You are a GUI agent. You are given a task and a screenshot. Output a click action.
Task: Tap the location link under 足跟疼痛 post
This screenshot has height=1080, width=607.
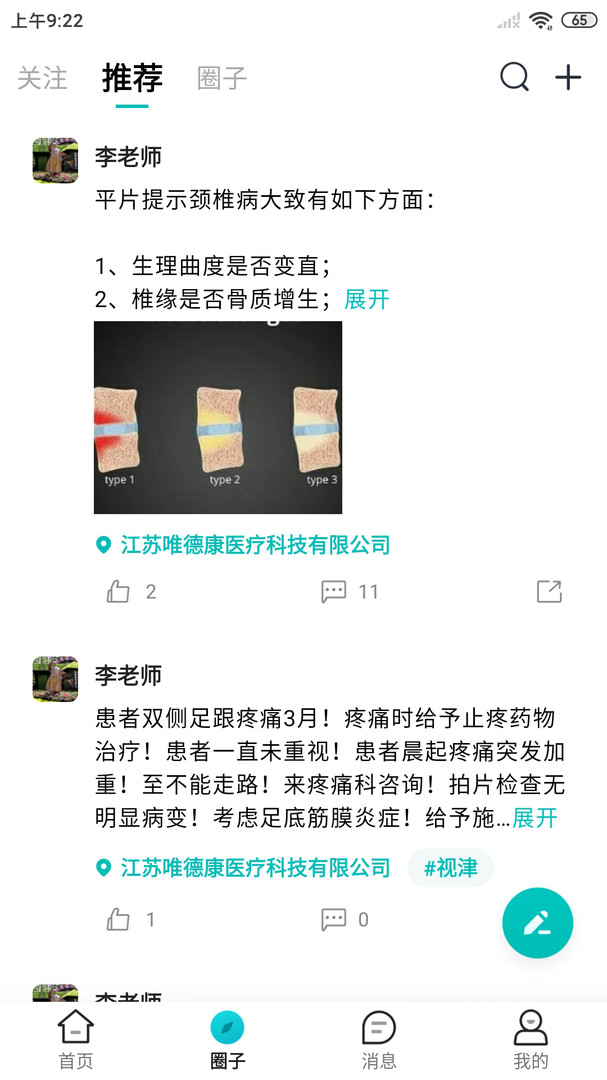(x=243, y=868)
